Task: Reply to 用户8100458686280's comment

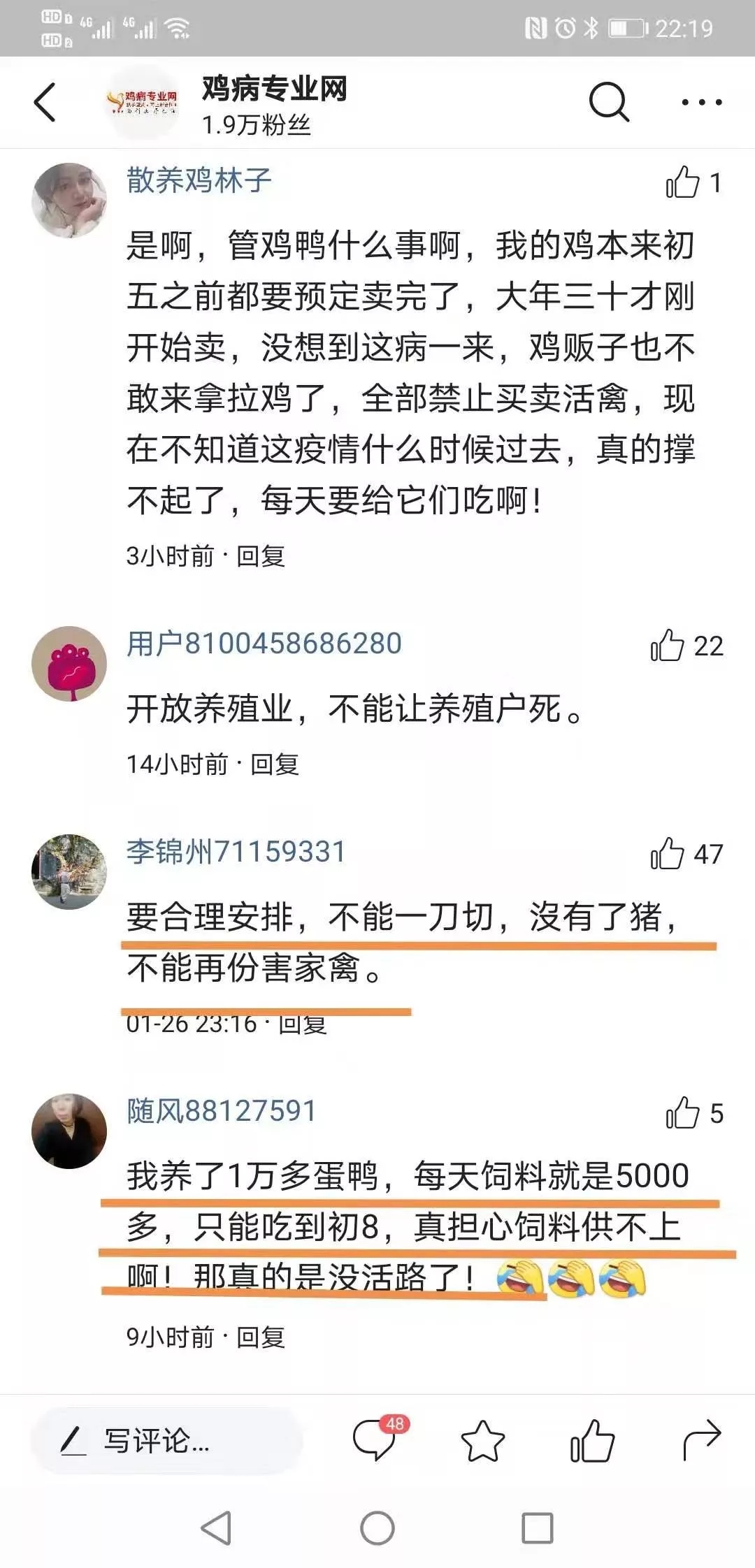Action: [x=275, y=764]
